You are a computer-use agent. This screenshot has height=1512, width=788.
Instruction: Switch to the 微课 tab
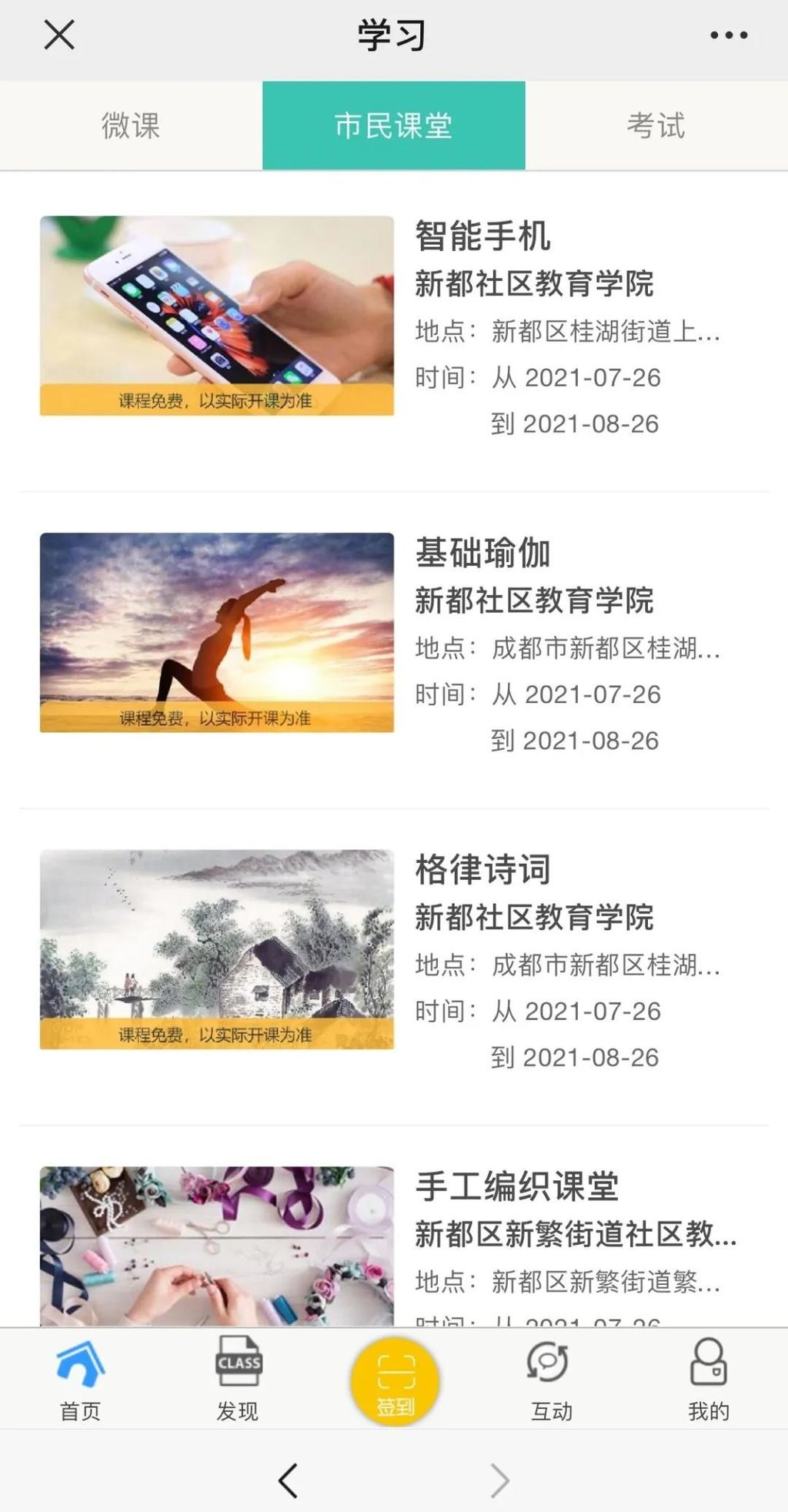[x=131, y=125]
